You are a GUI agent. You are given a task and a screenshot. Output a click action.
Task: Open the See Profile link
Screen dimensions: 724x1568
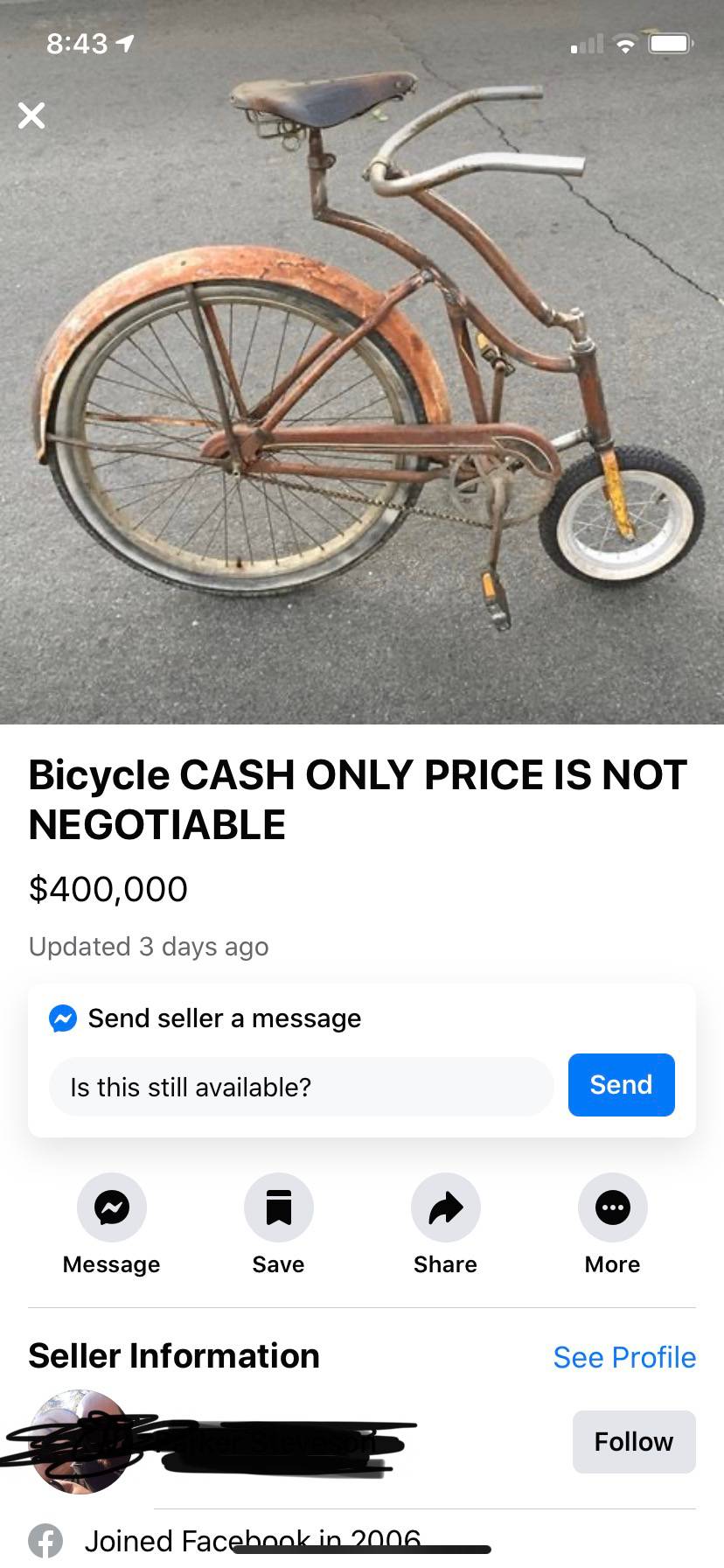(x=624, y=1357)
